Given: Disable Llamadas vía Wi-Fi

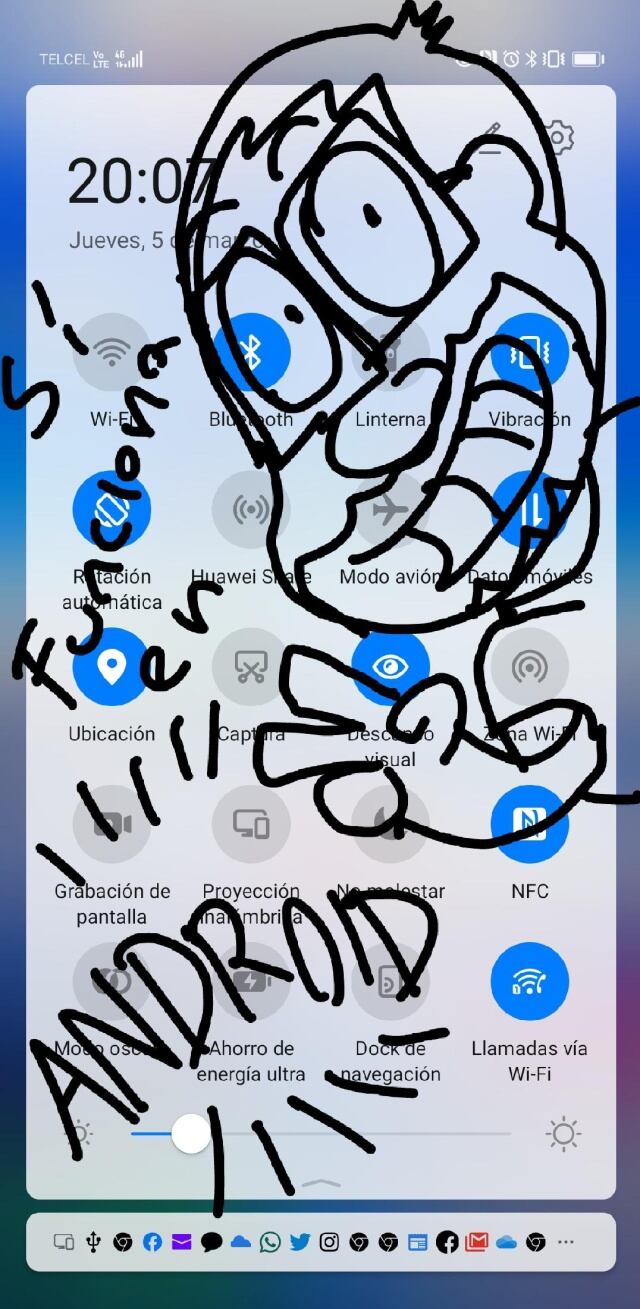Looking at the screenshot, I should click(530, 981).
